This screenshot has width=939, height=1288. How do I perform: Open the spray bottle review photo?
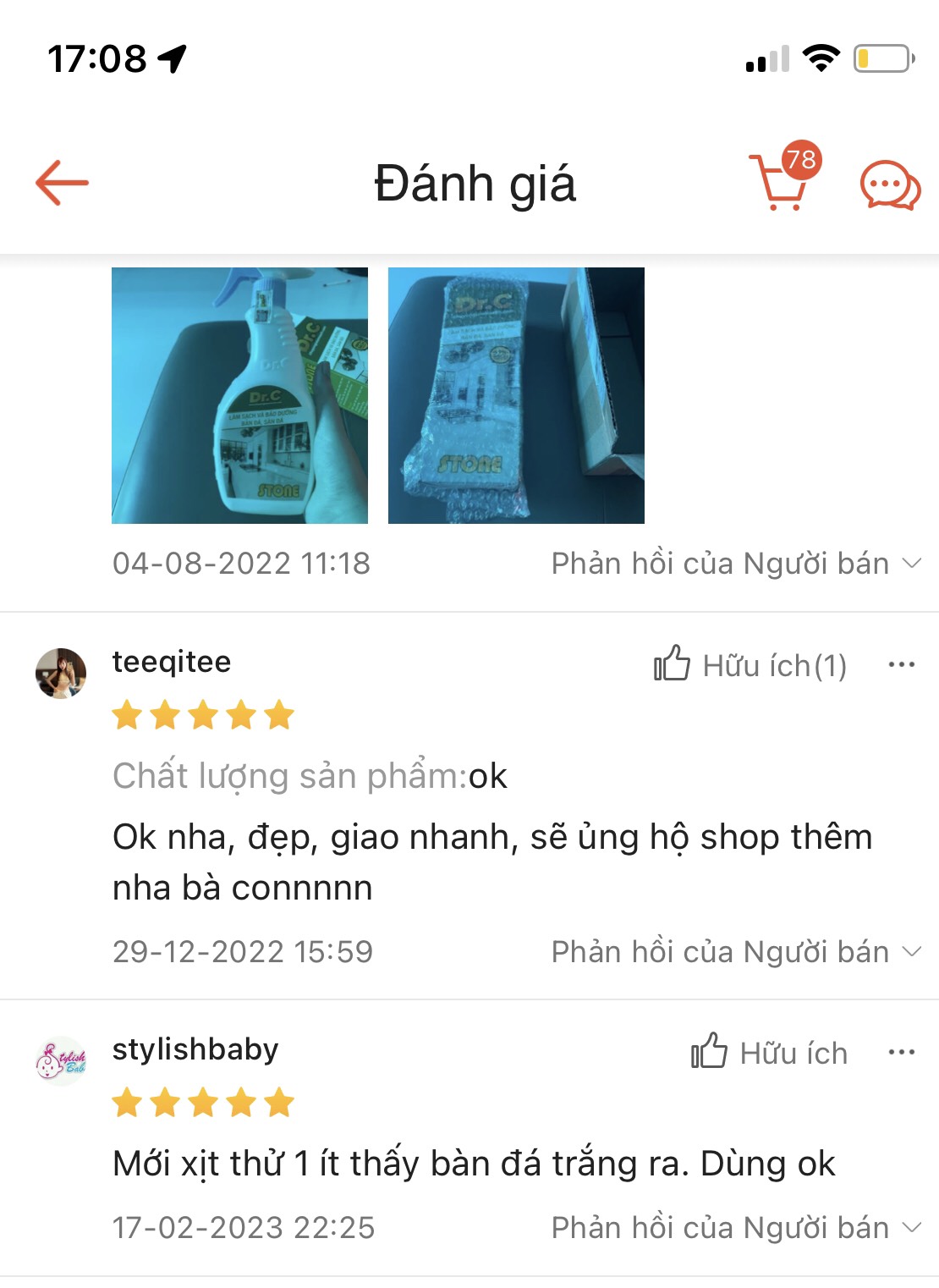[x=239, y=395]
